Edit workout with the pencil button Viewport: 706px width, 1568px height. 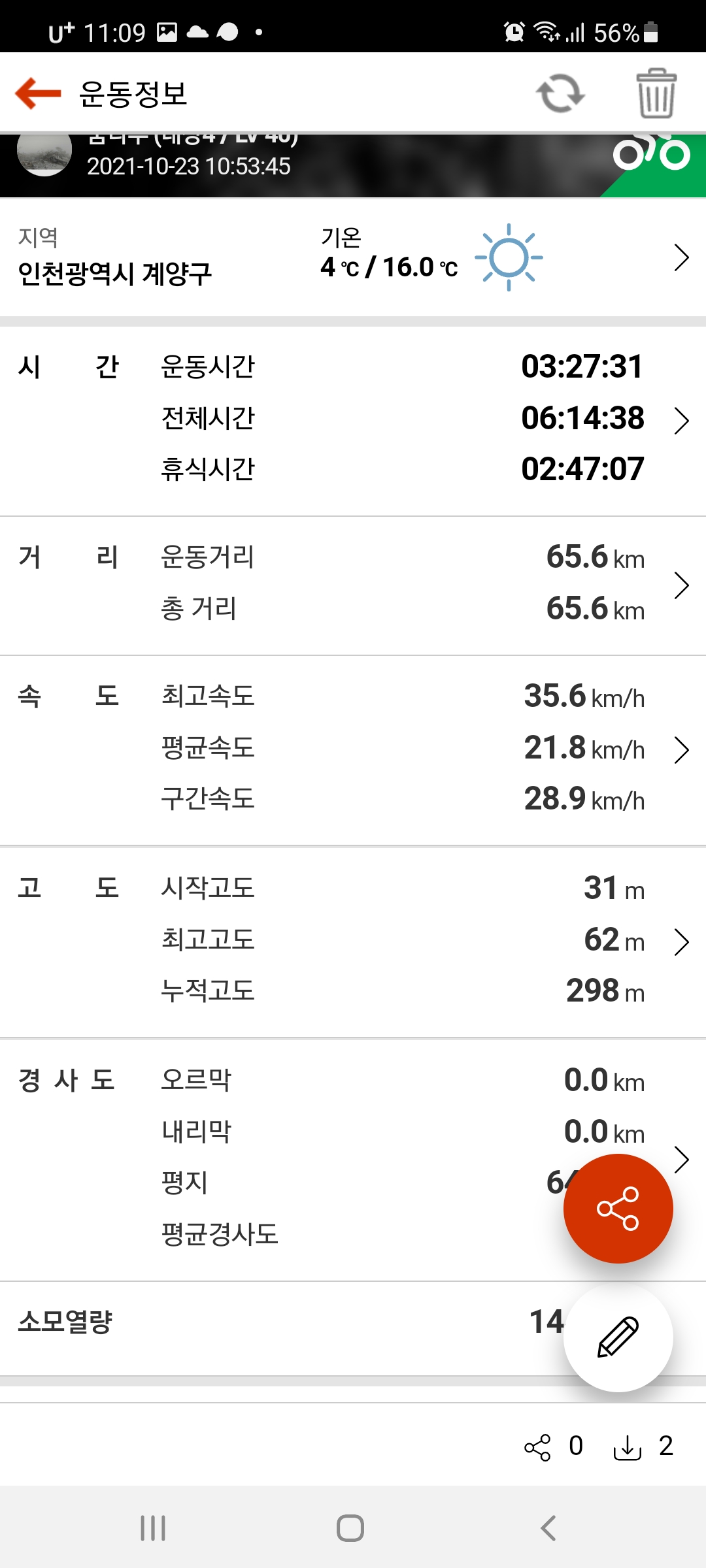618,1337
